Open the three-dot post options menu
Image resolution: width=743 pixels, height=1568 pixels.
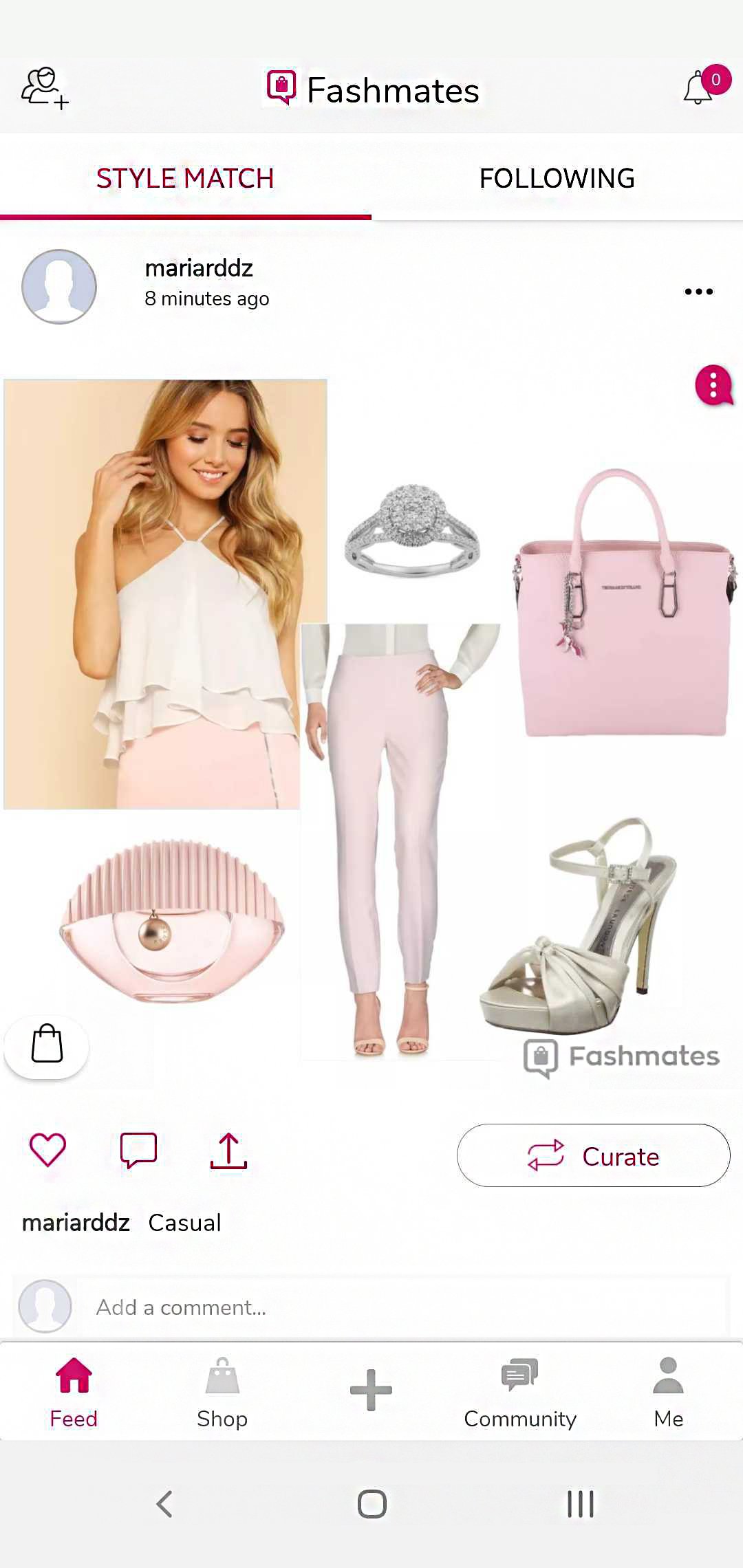[x=698, y=292]
